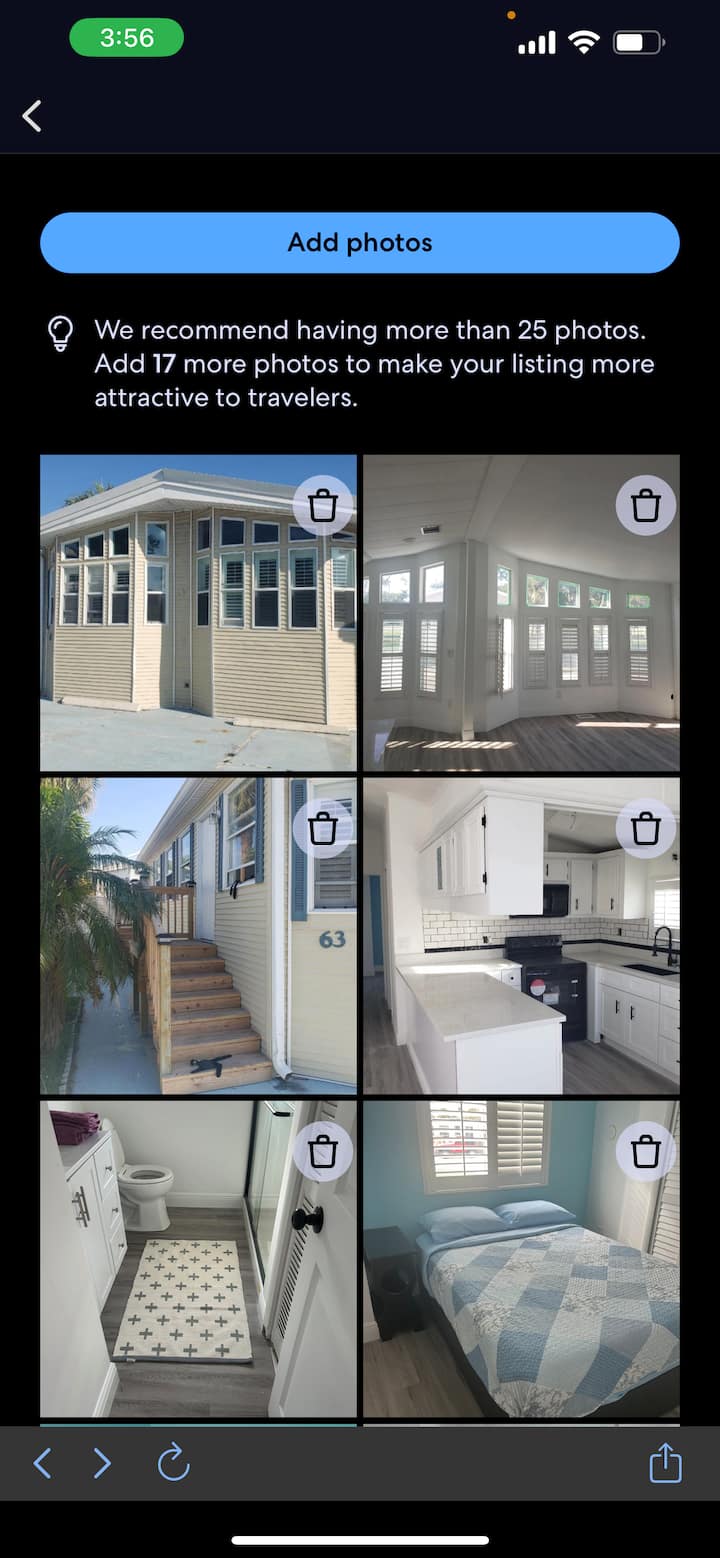Go forward in the browser toolbar
This screenshot has height=1558, width=720.
click(x=102, y=1464)
